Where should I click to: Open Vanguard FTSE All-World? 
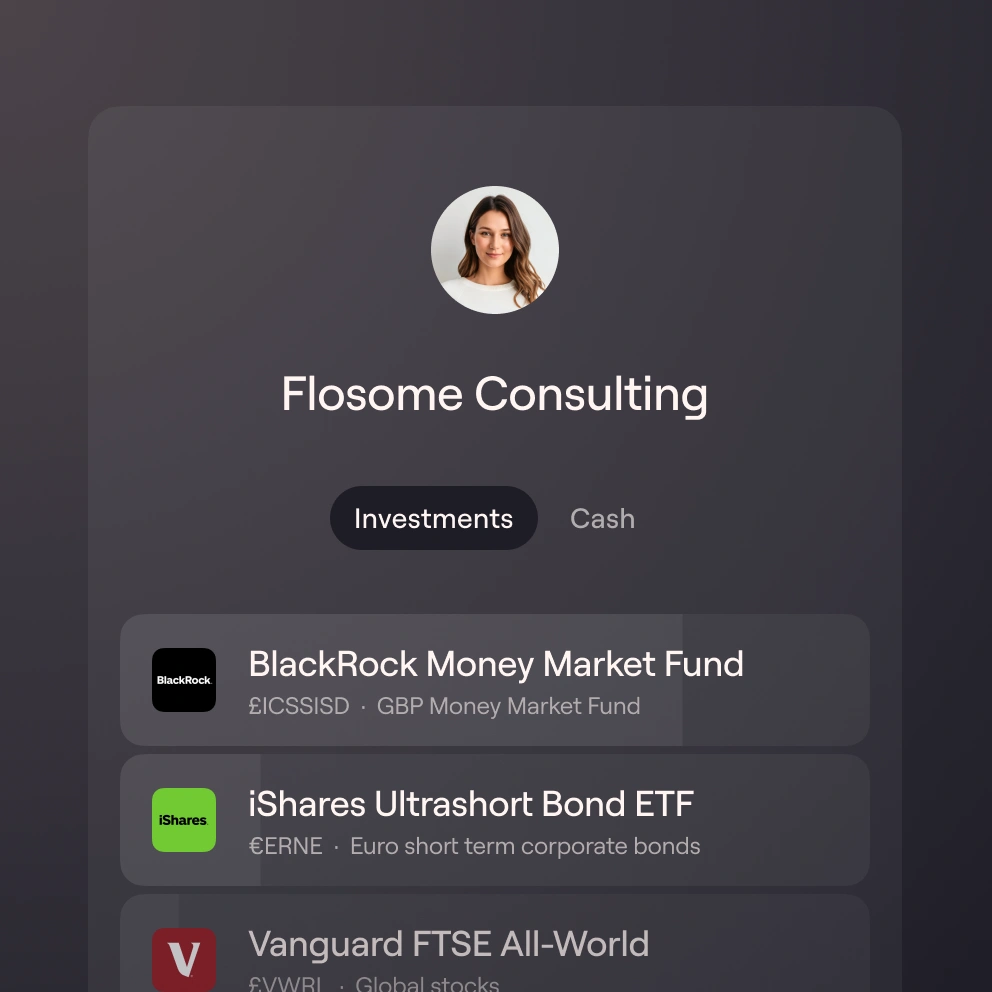495,950
